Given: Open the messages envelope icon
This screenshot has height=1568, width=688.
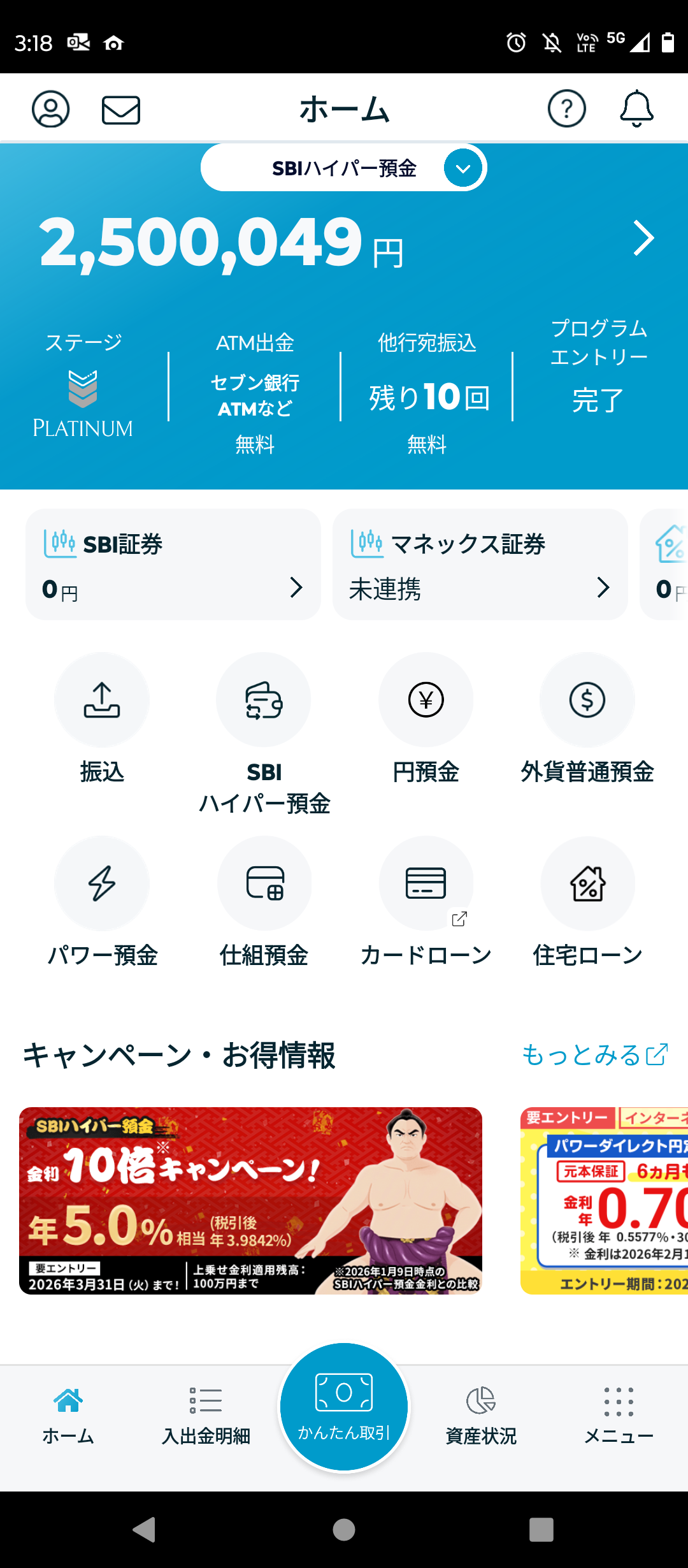Looking at the screenshot, I should click(121, 110).
